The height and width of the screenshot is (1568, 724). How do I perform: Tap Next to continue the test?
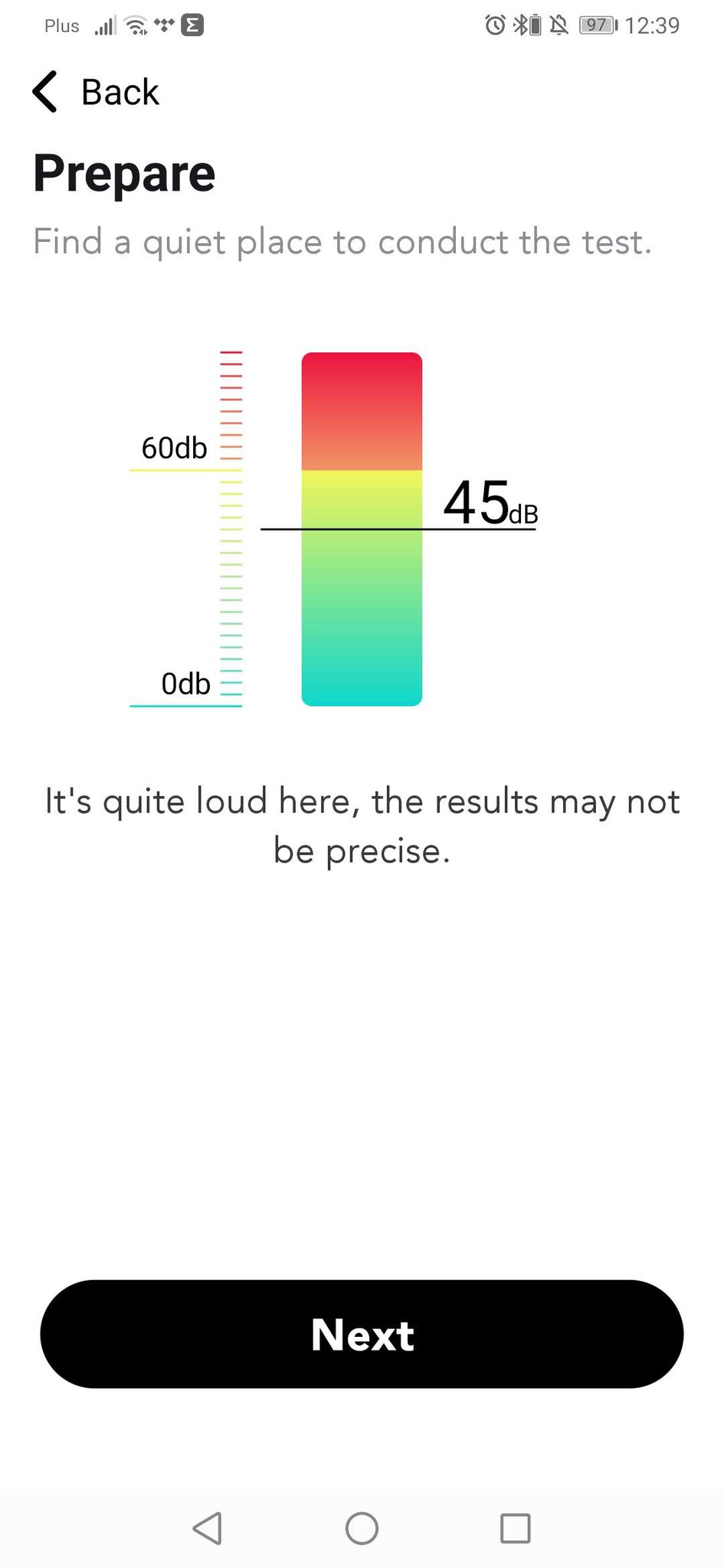[362, 1334]
